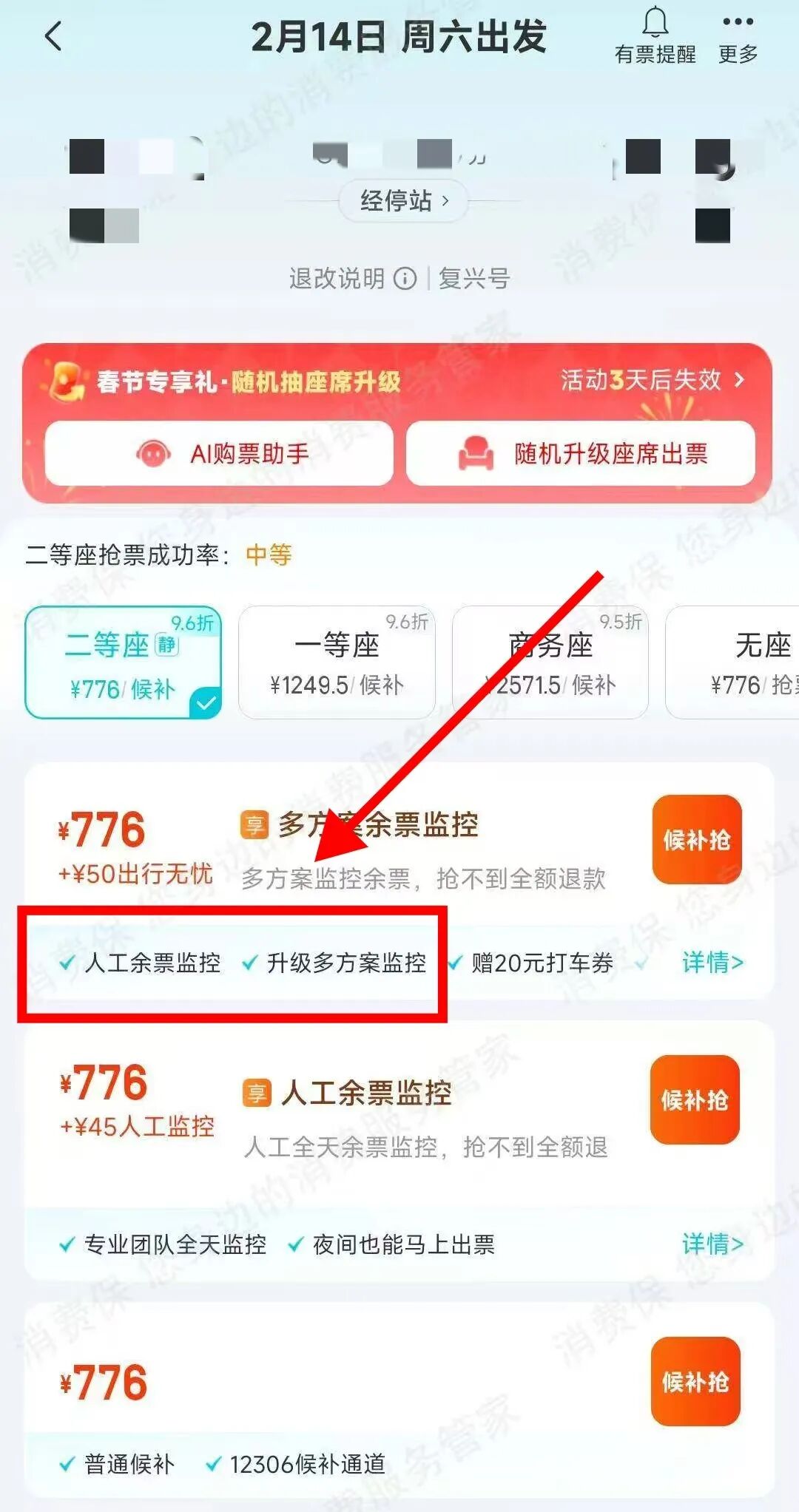799x1512 pixels.
Task: Choose 随机升级座席出票
Action: point(581,453)
